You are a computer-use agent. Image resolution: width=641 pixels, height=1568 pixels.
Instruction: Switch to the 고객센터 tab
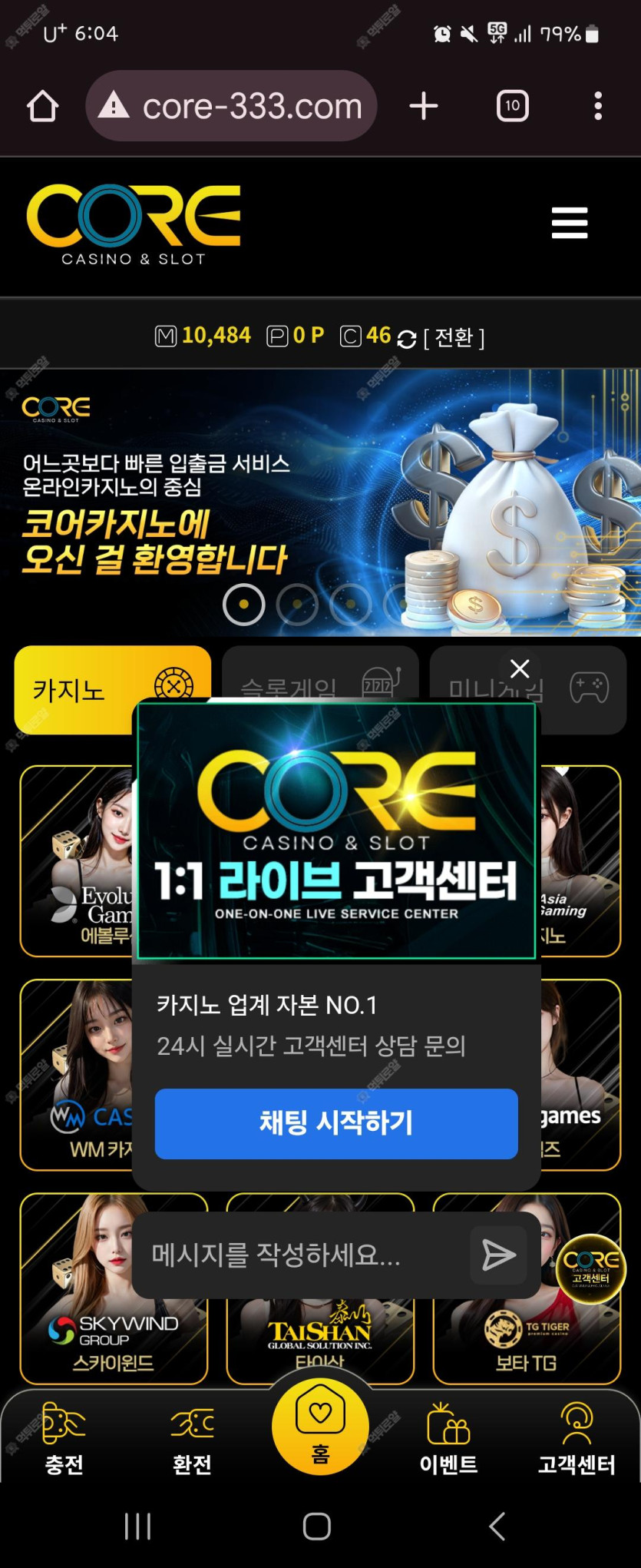pos(577,1438)
